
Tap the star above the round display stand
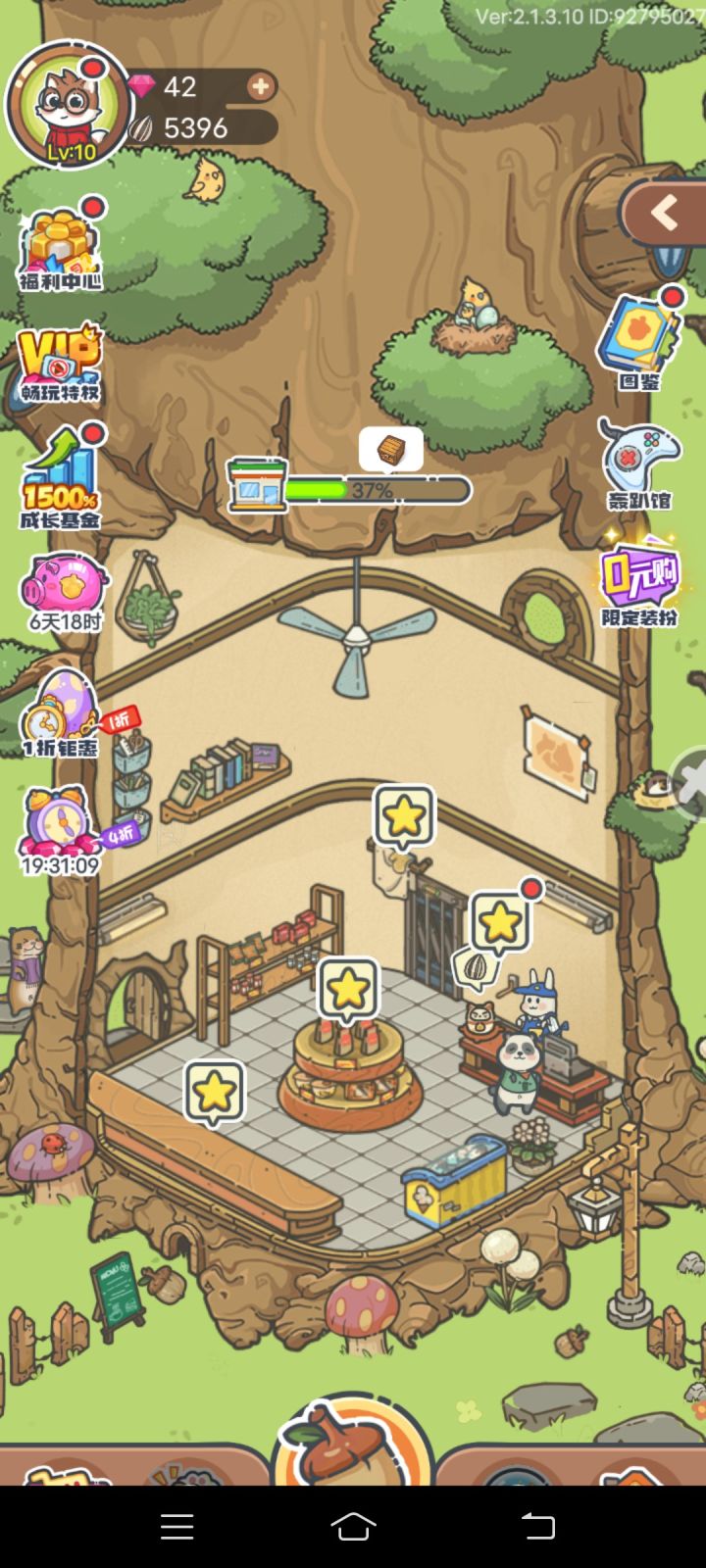pos(348,988)
